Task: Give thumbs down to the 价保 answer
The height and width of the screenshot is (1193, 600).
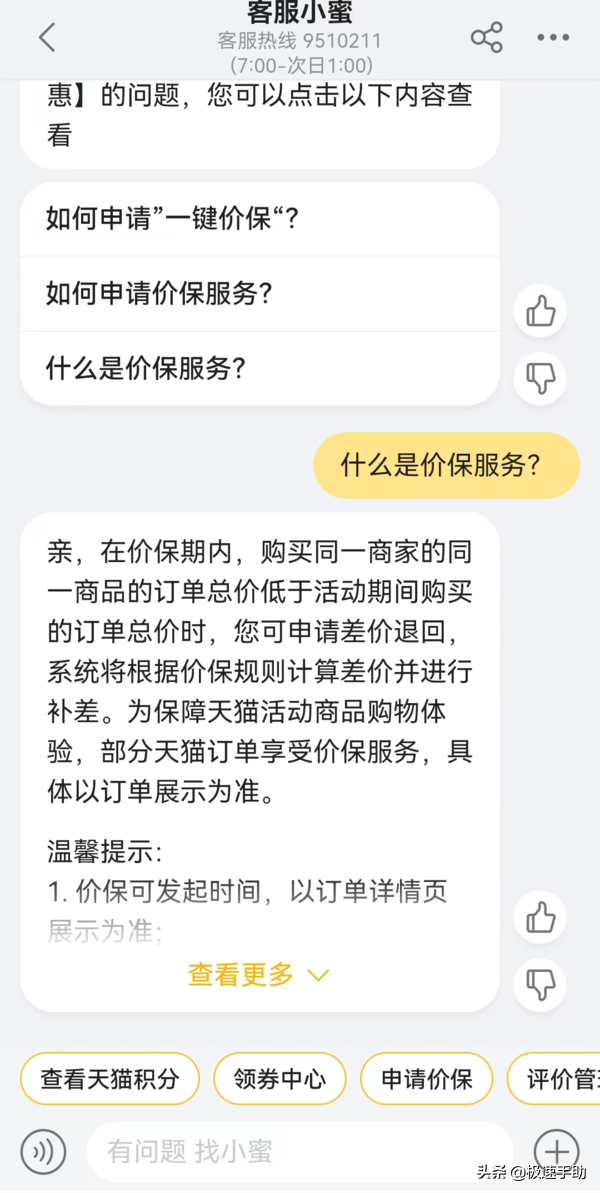Action: (540, 984)
